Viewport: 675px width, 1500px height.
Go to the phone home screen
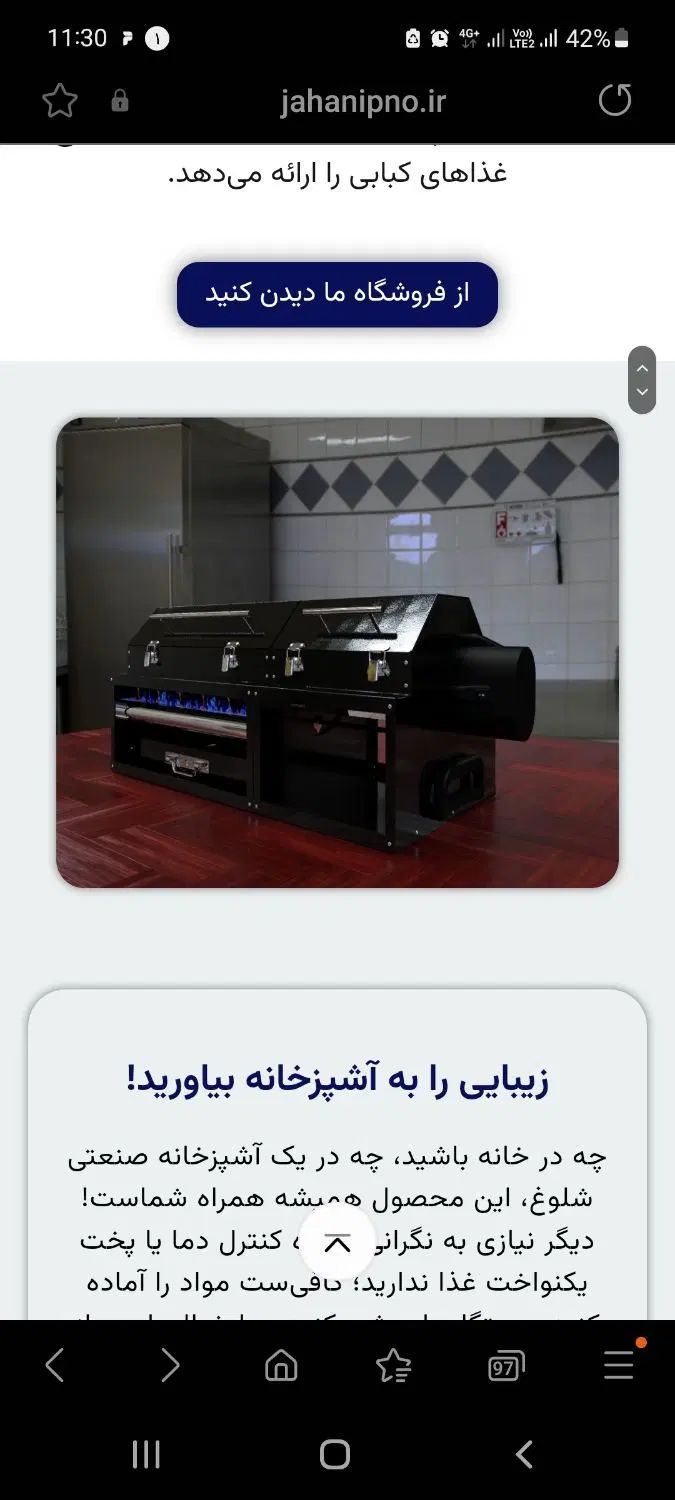pyautogui.click(x=335, y=1454)
